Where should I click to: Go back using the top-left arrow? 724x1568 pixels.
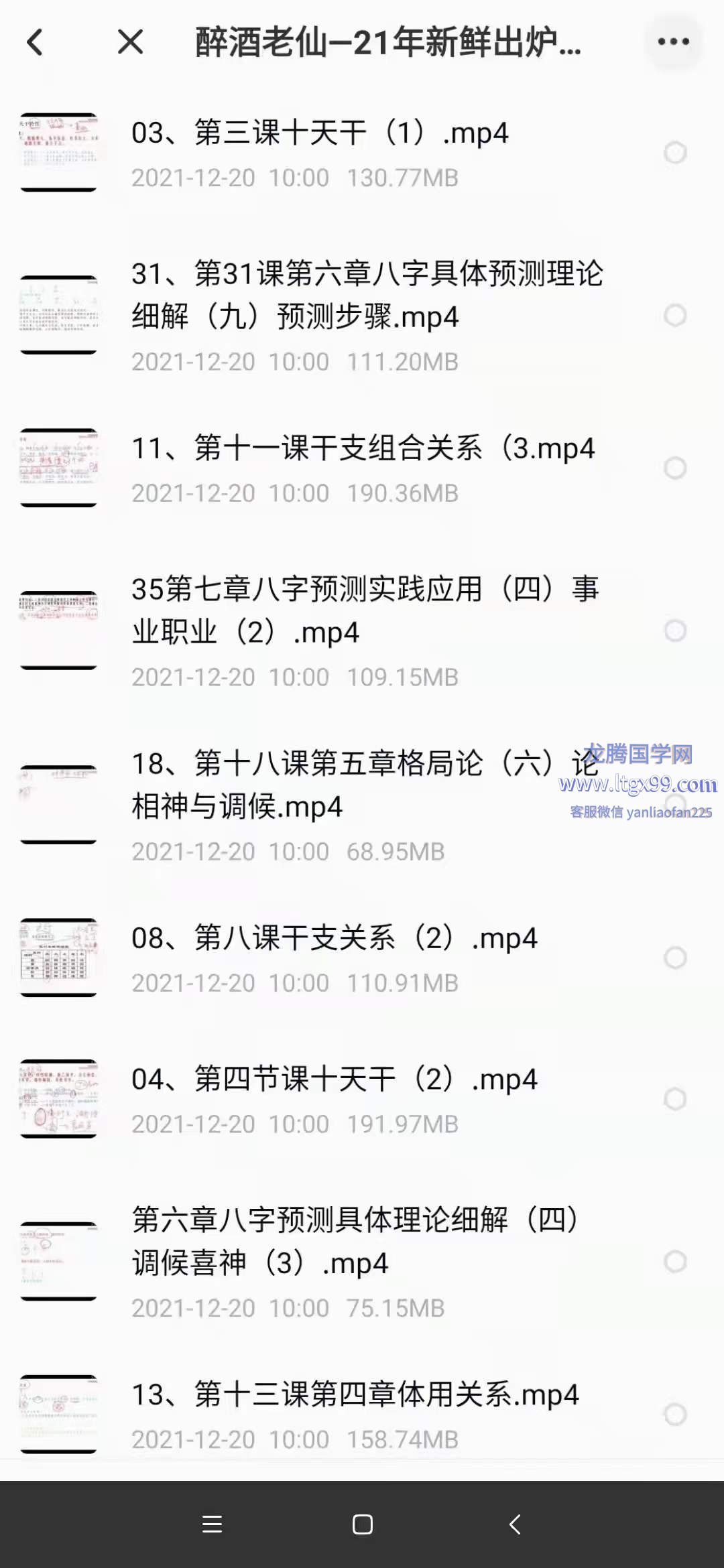click(x=35, y=42)
